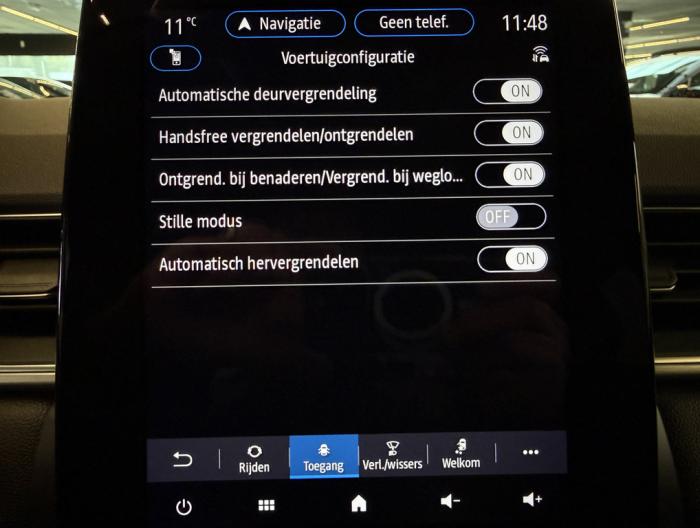The image size is (700, 528).
Task: Open the Verl./wissers tab
Action: click(x=392, y=457)
